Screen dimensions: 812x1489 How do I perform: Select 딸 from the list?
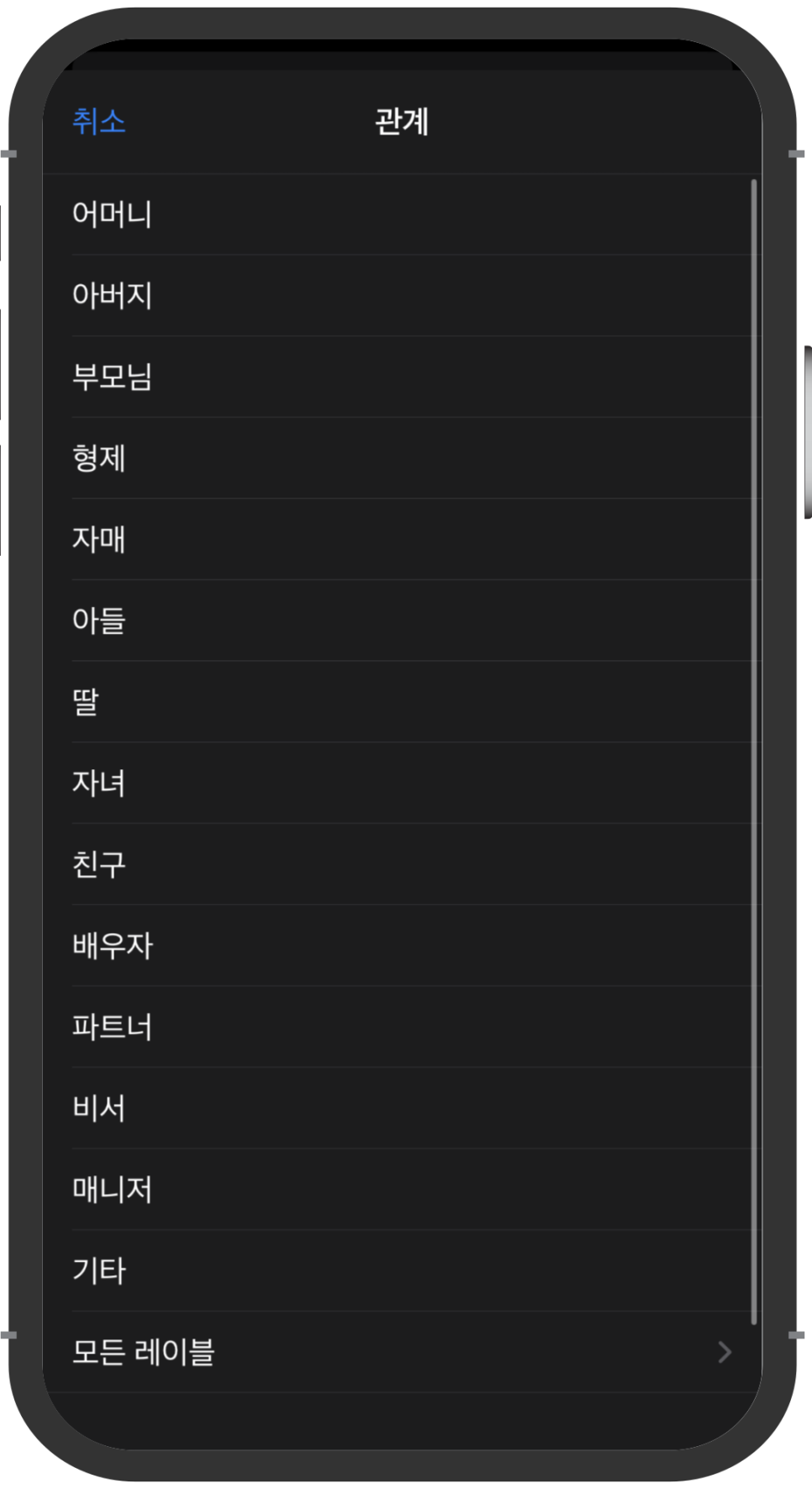pos(402,702)
